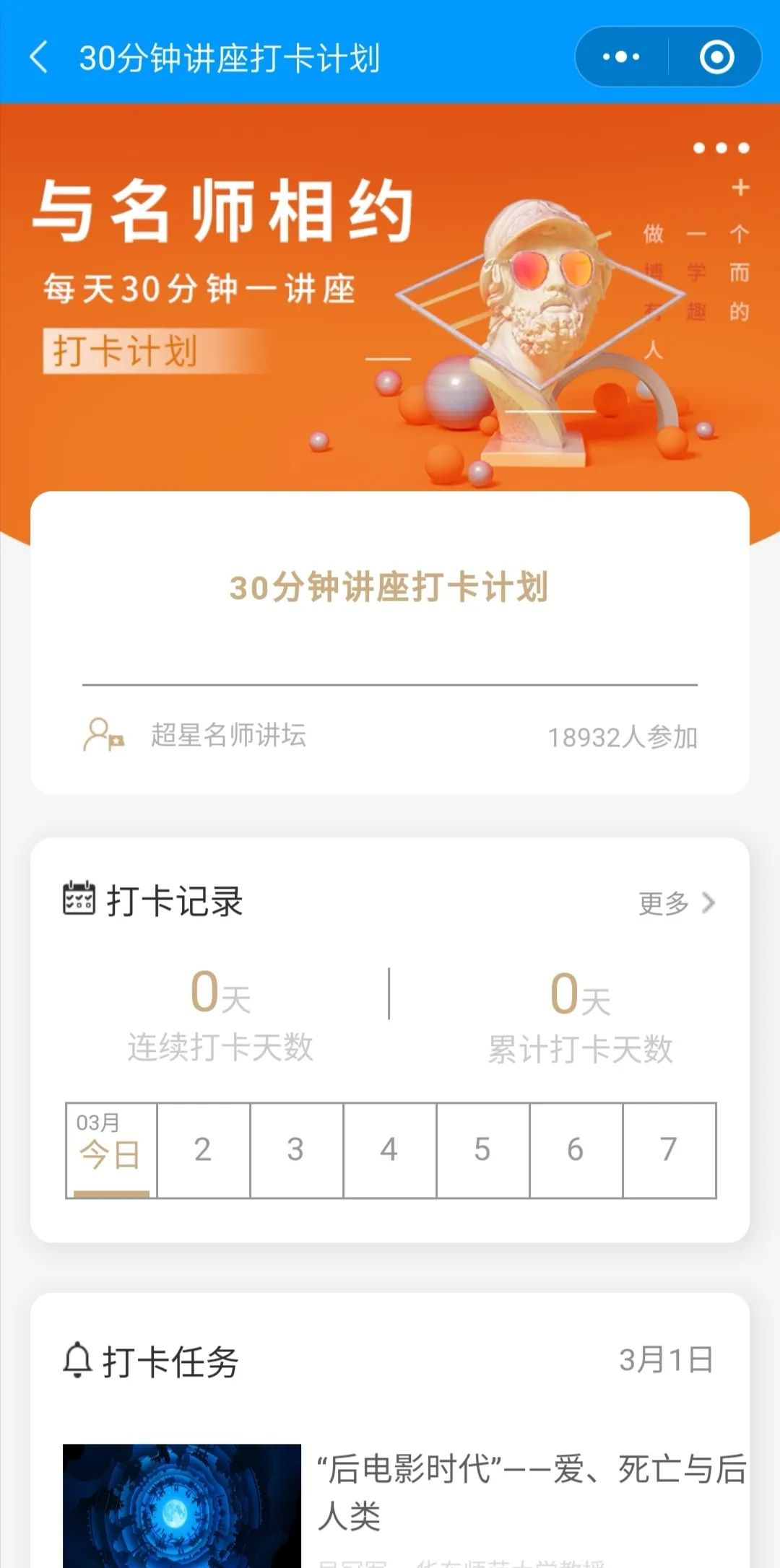Expand the 更多 check-in records view

tap(662, 900)
